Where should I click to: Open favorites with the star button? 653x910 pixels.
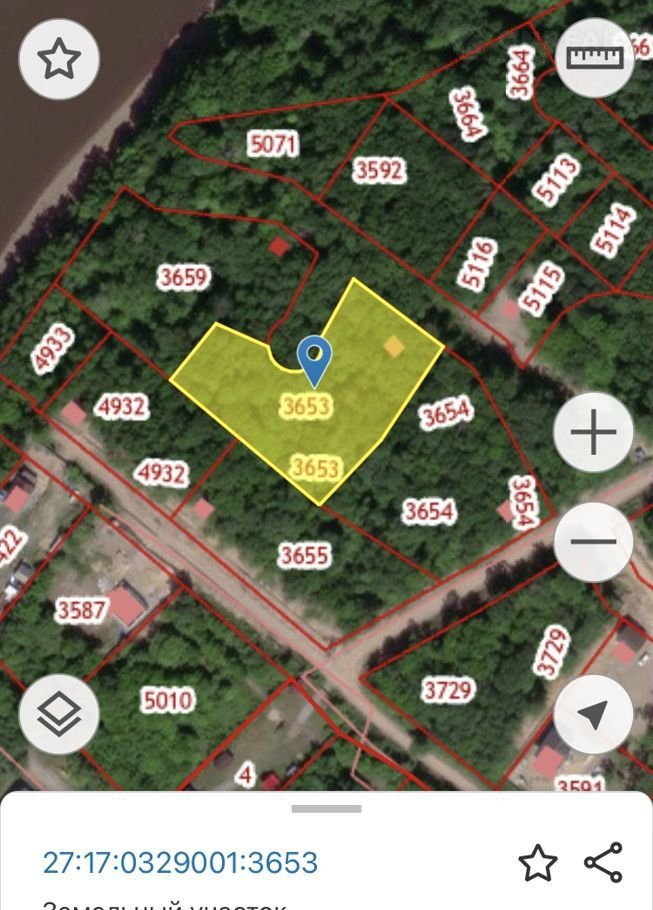tap(59, 59)
